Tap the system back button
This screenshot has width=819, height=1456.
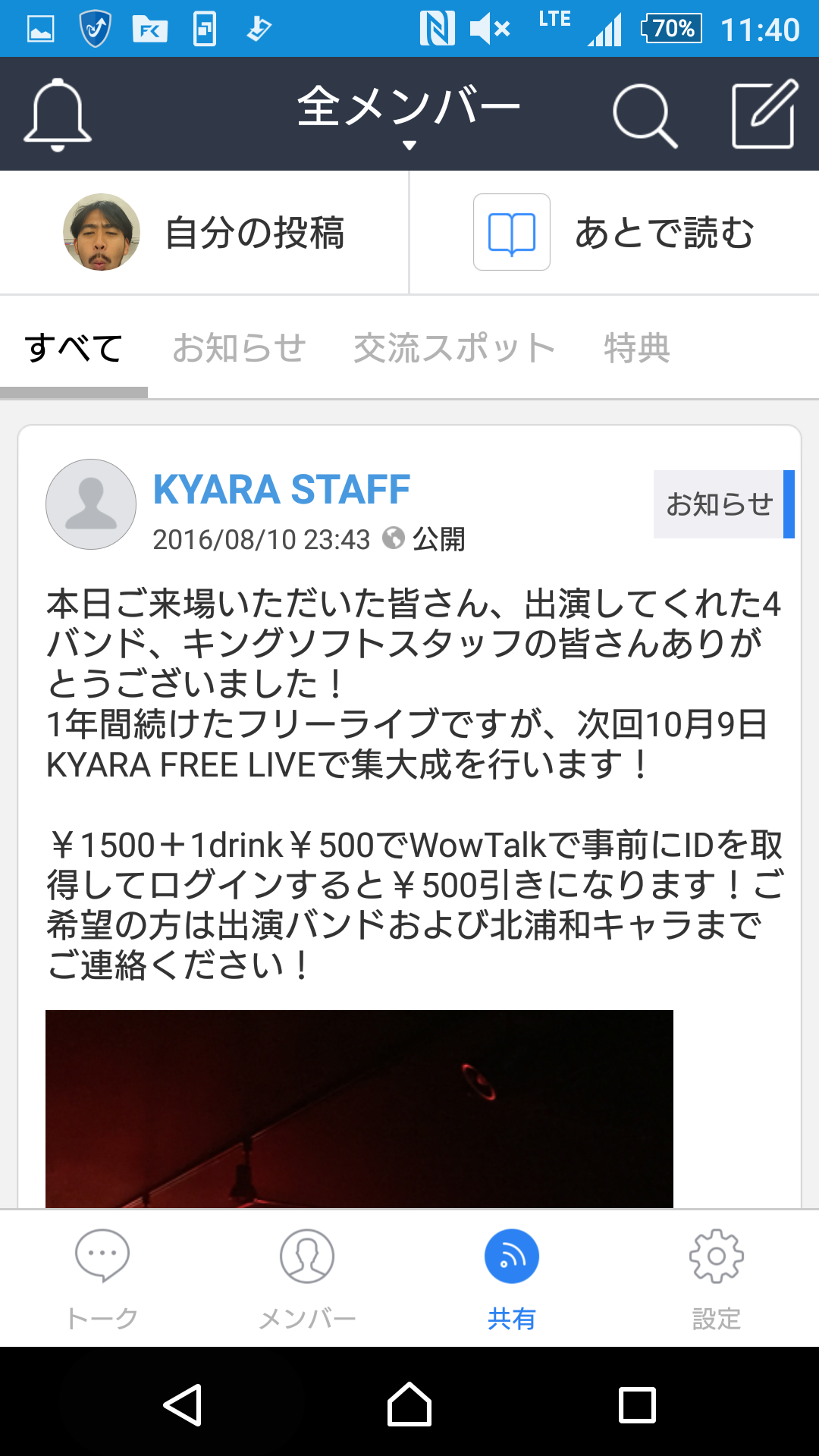pos(182,1405)
